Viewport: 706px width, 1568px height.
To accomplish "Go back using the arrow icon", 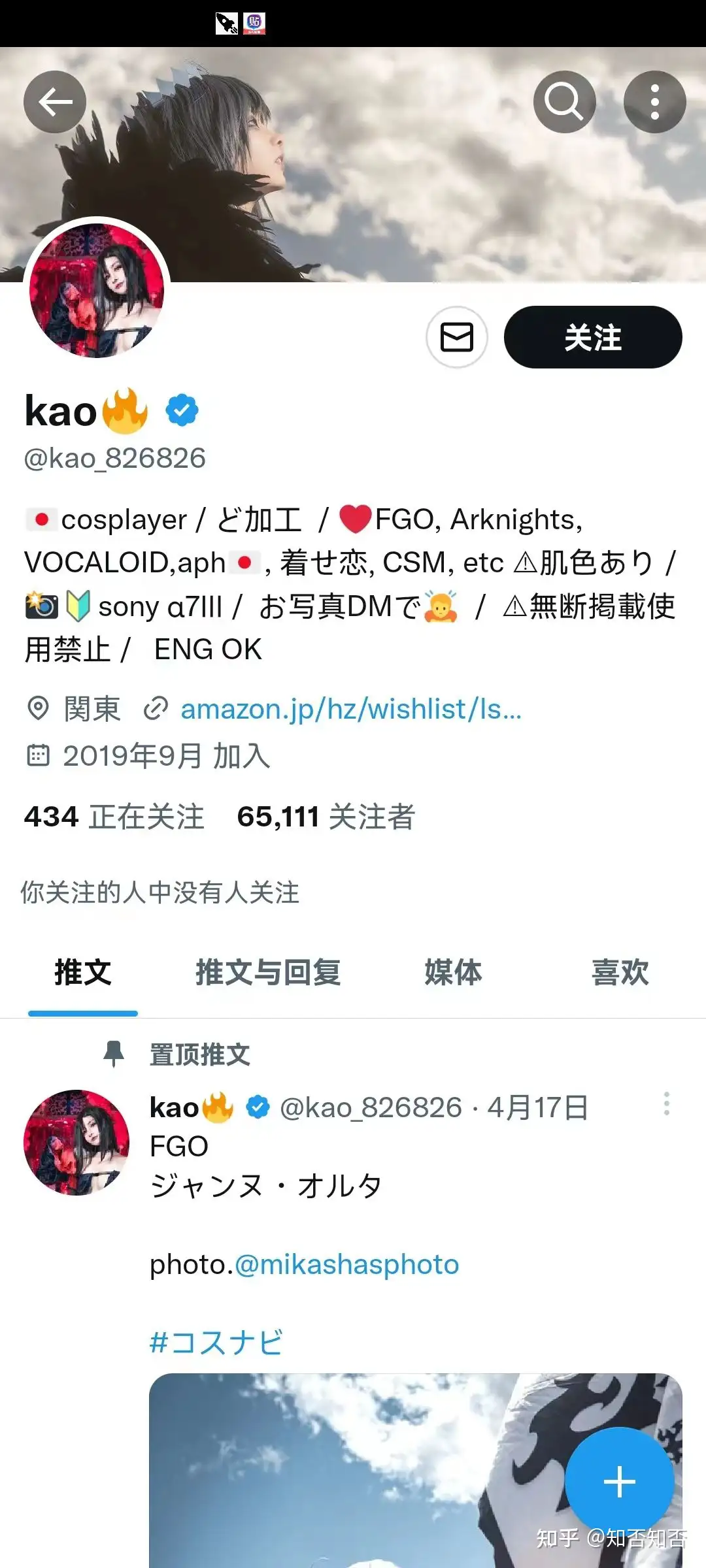I will tap(55, 102).
